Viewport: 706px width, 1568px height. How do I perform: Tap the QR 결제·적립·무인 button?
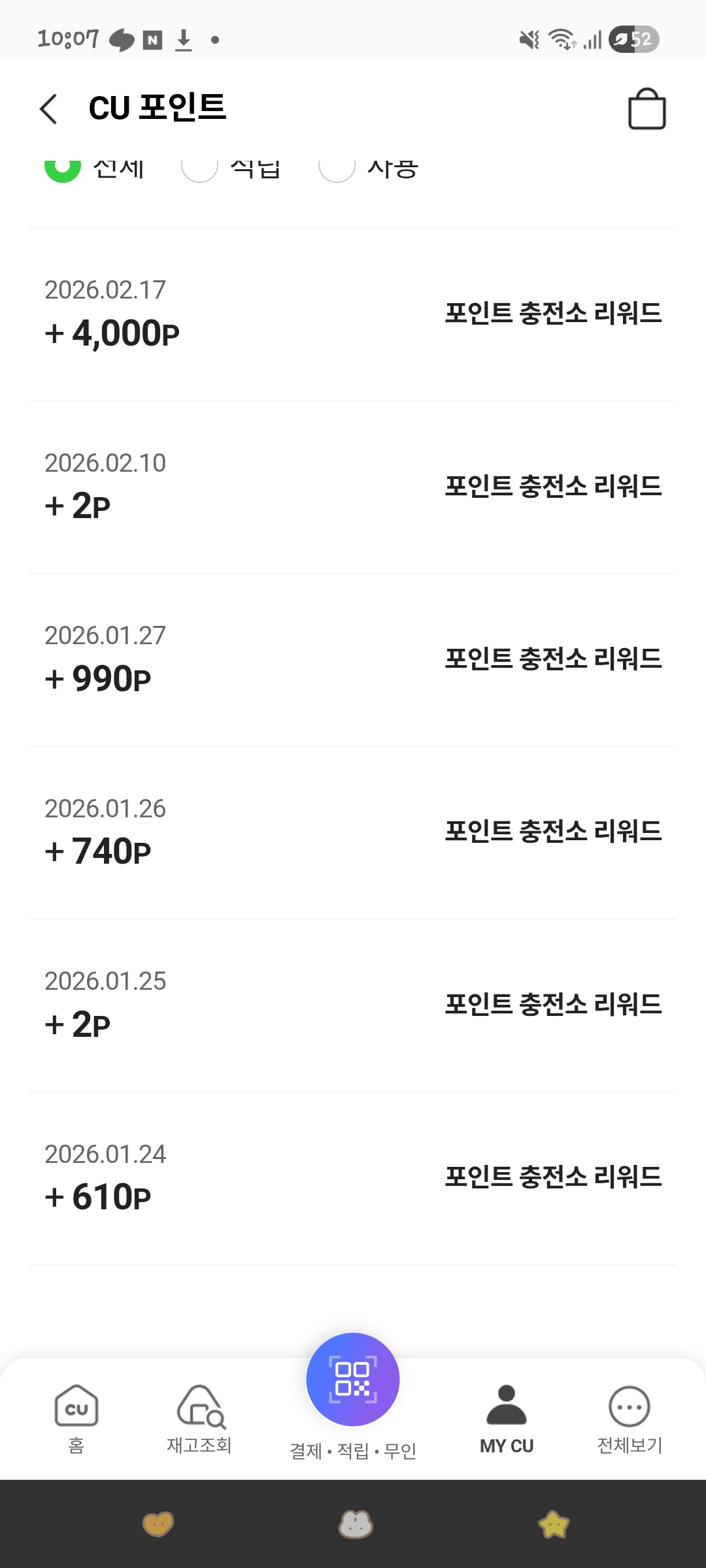(x=353, y=1380)
